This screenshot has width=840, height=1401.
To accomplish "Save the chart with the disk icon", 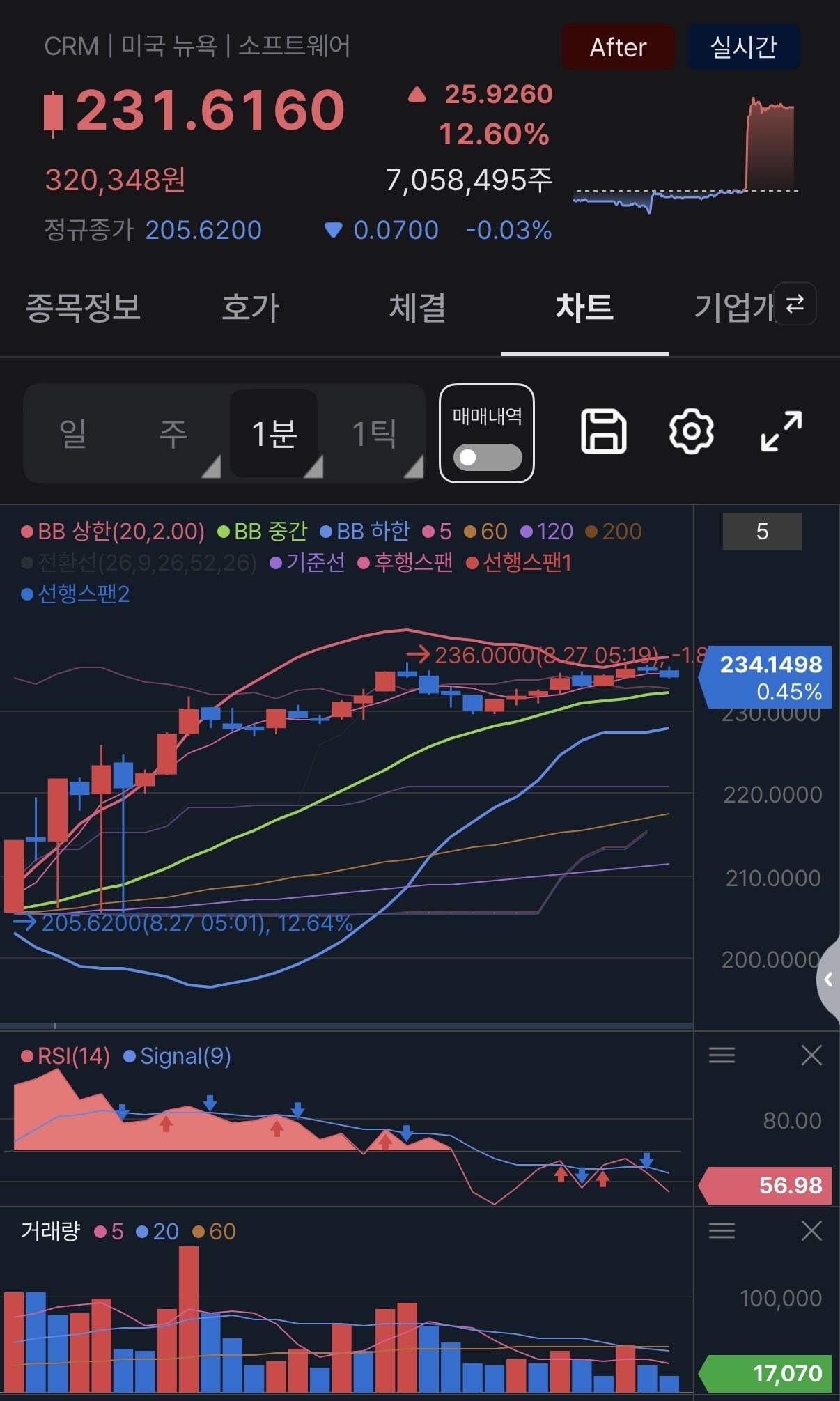I will coord(603,432).
